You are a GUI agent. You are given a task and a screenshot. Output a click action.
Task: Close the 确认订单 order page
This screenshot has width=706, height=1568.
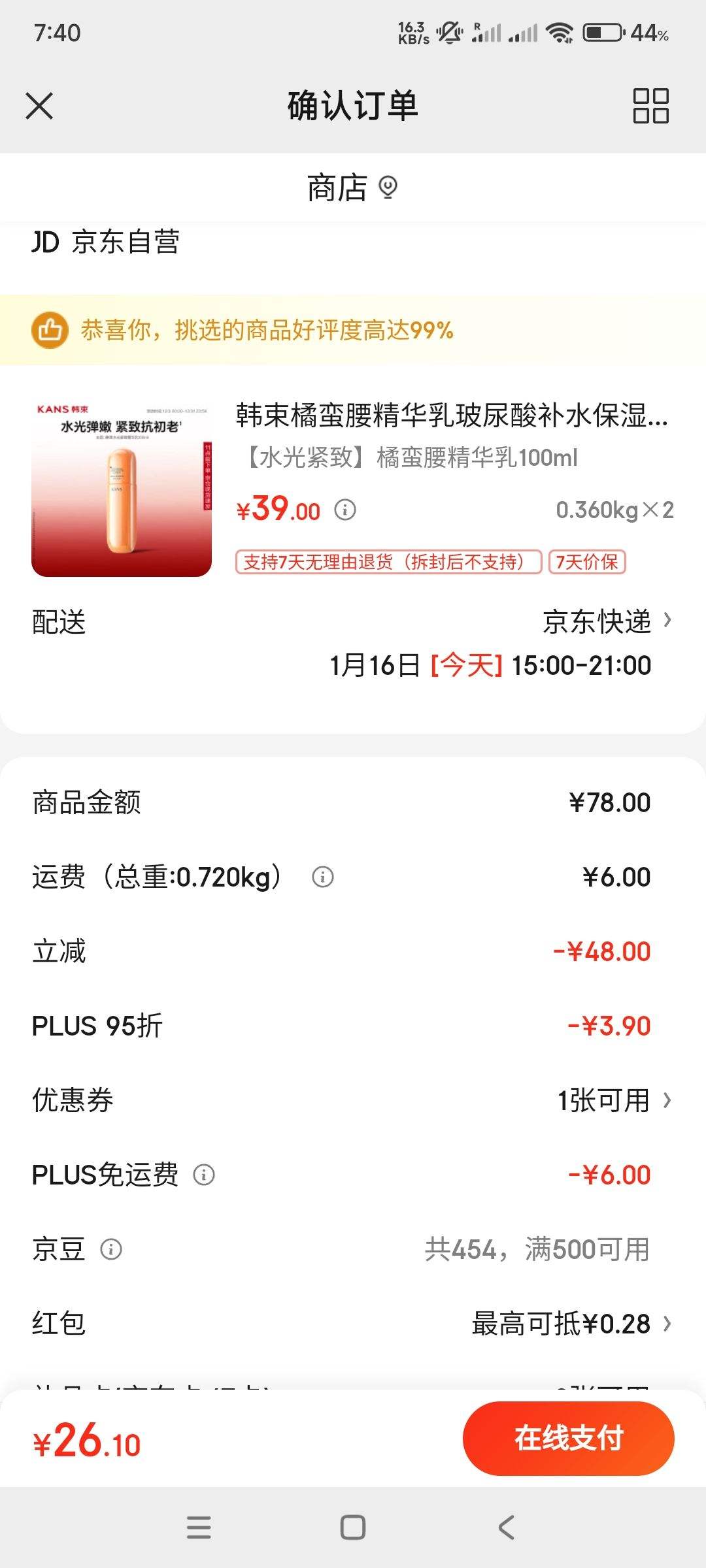41,106
